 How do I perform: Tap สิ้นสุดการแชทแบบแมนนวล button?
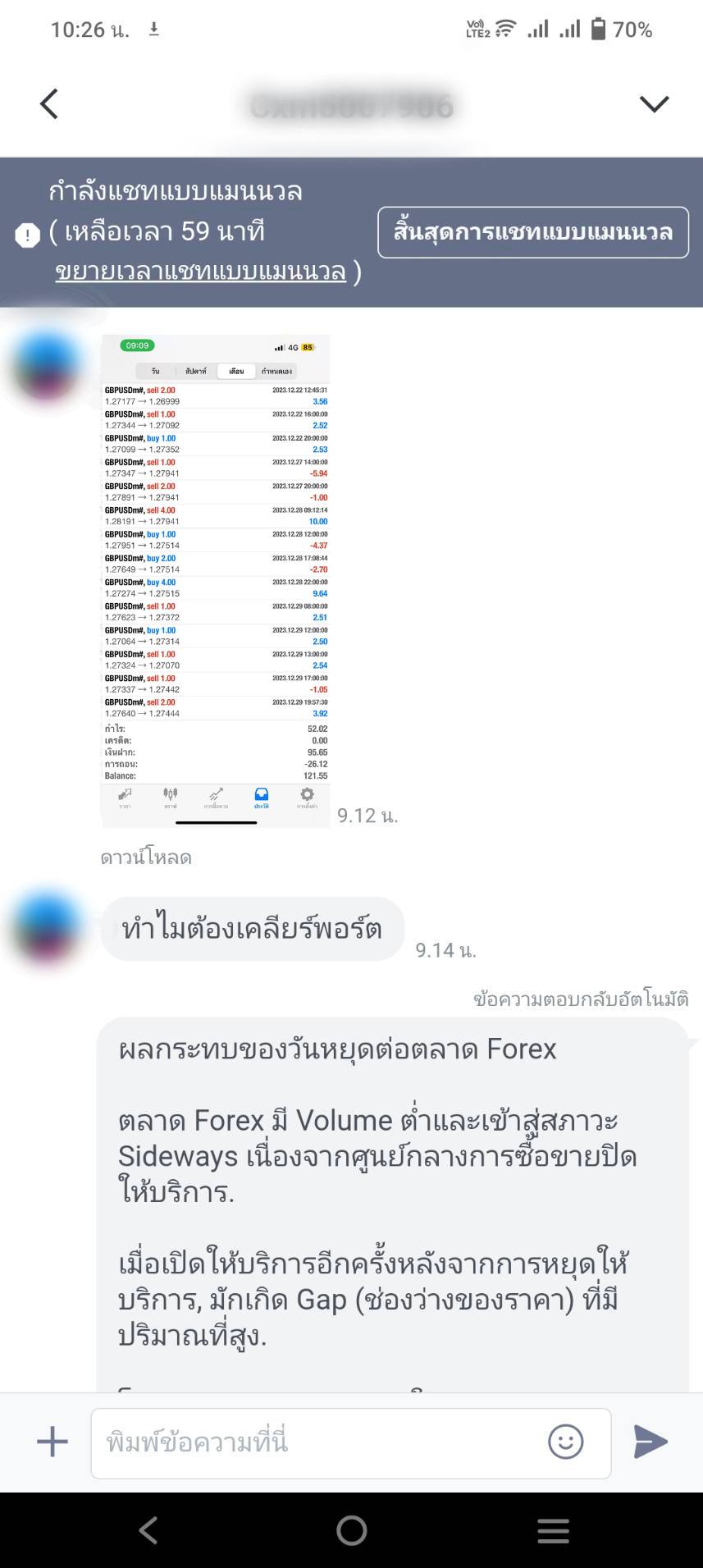(532, 233)
